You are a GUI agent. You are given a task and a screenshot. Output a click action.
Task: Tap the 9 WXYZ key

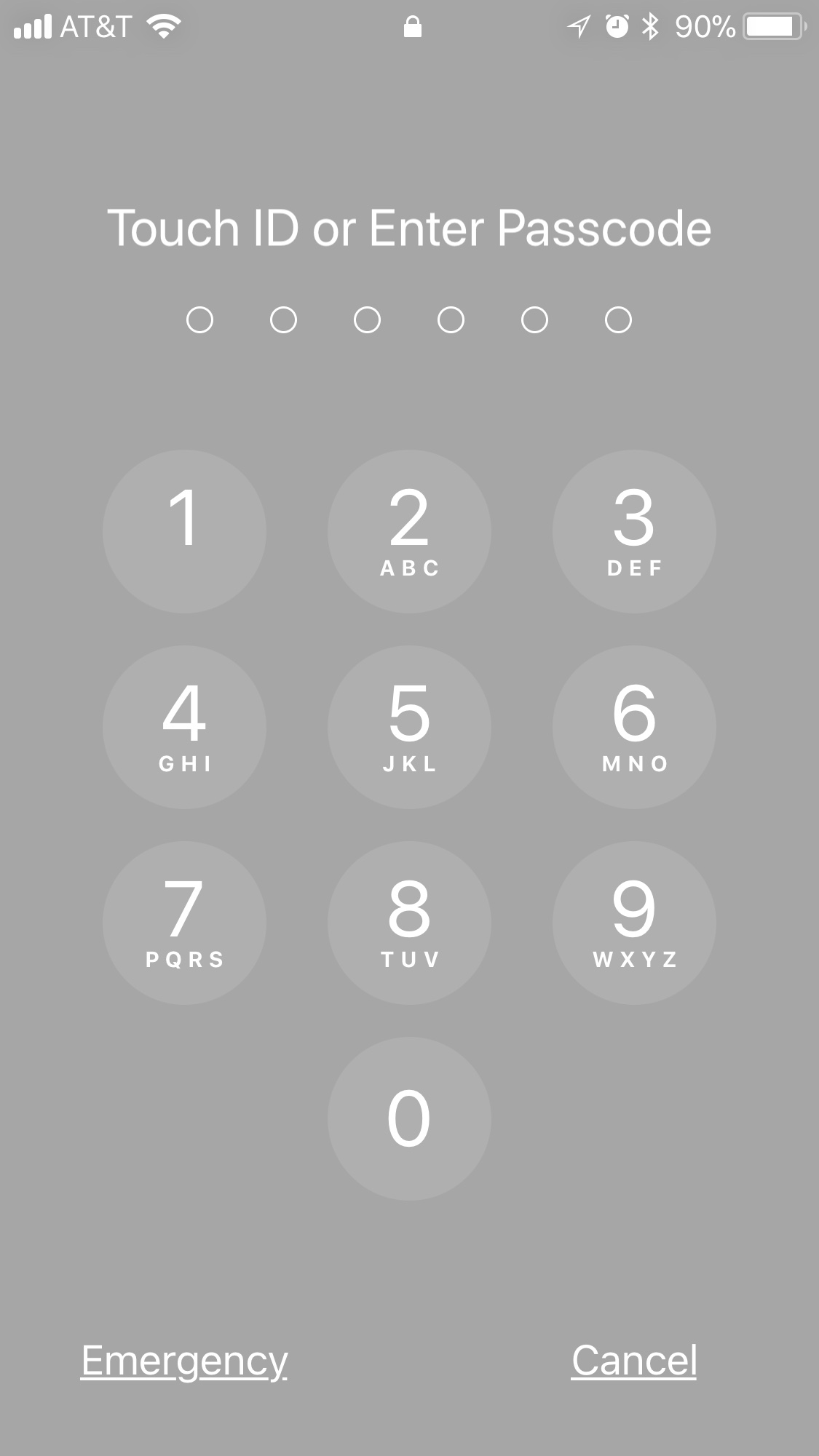pos(634,923)
